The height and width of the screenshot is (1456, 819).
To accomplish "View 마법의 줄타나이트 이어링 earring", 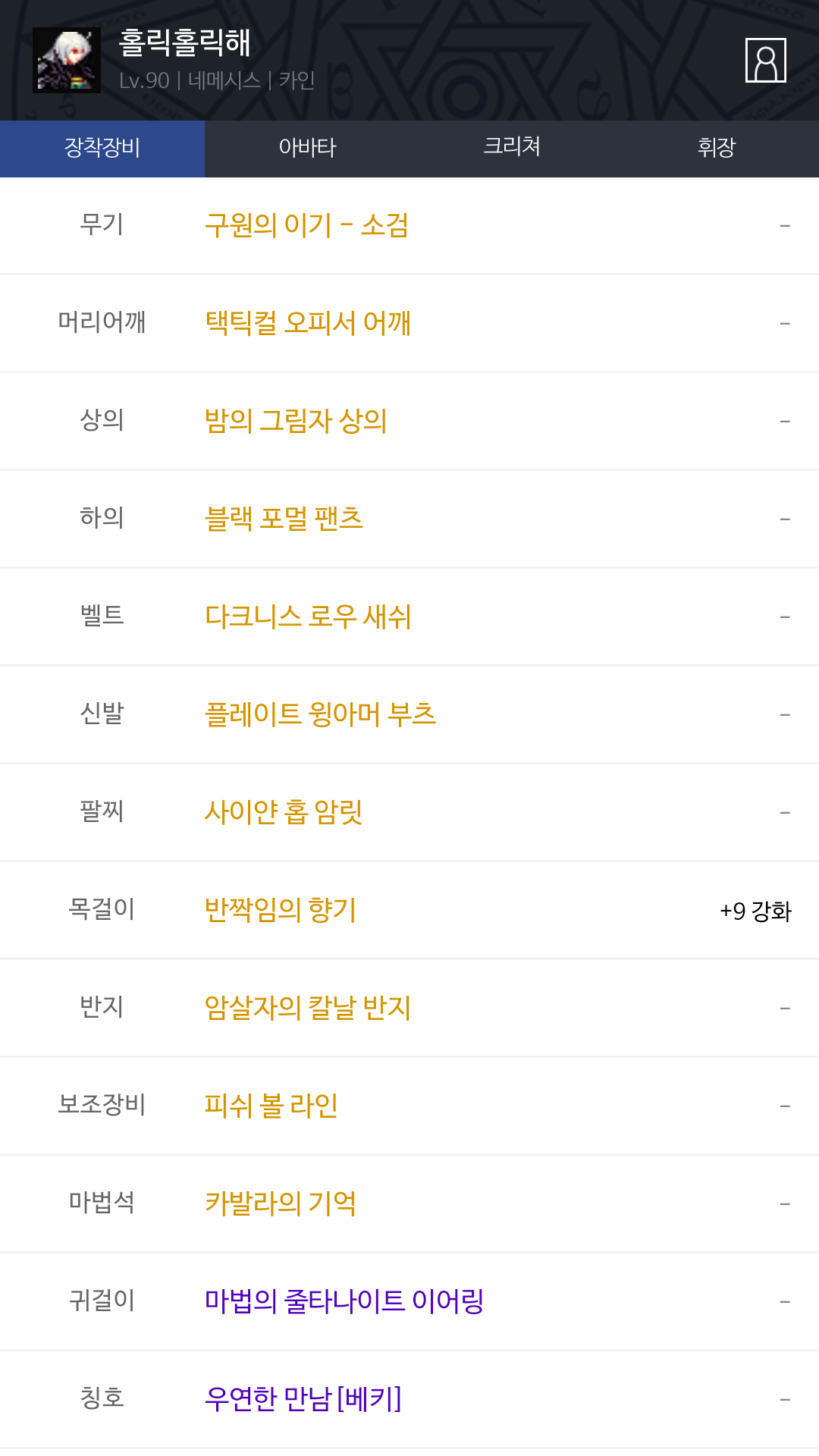I will point(344,1301).
